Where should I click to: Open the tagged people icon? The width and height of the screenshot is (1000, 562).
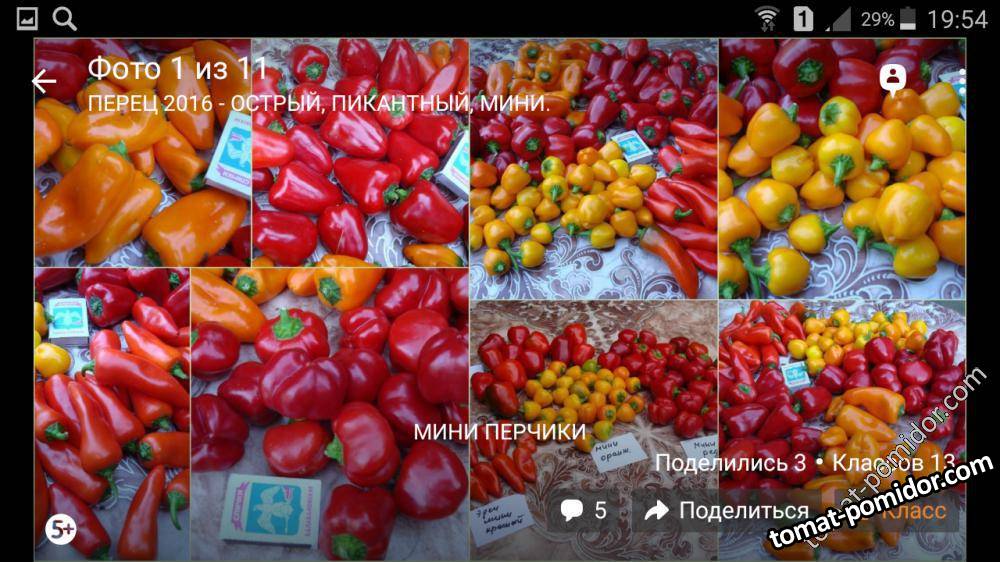point(891,80)
